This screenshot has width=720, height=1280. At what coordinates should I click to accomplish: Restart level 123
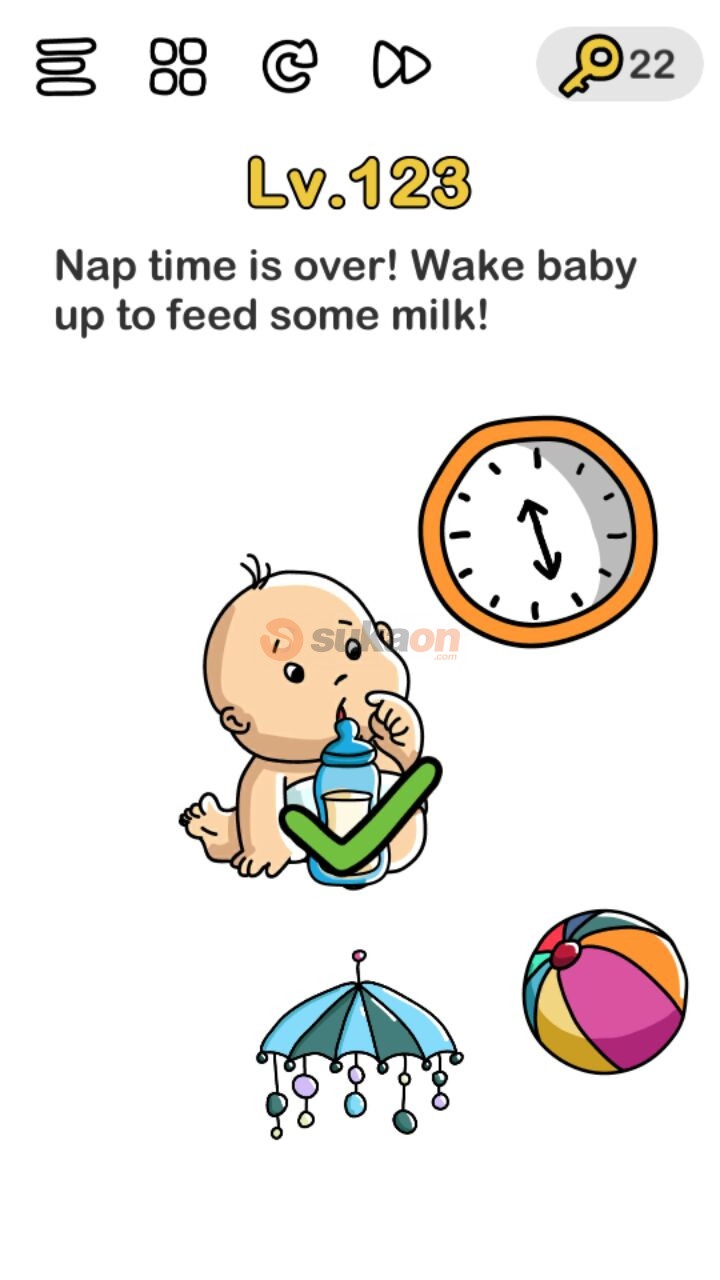pos(289,66)
